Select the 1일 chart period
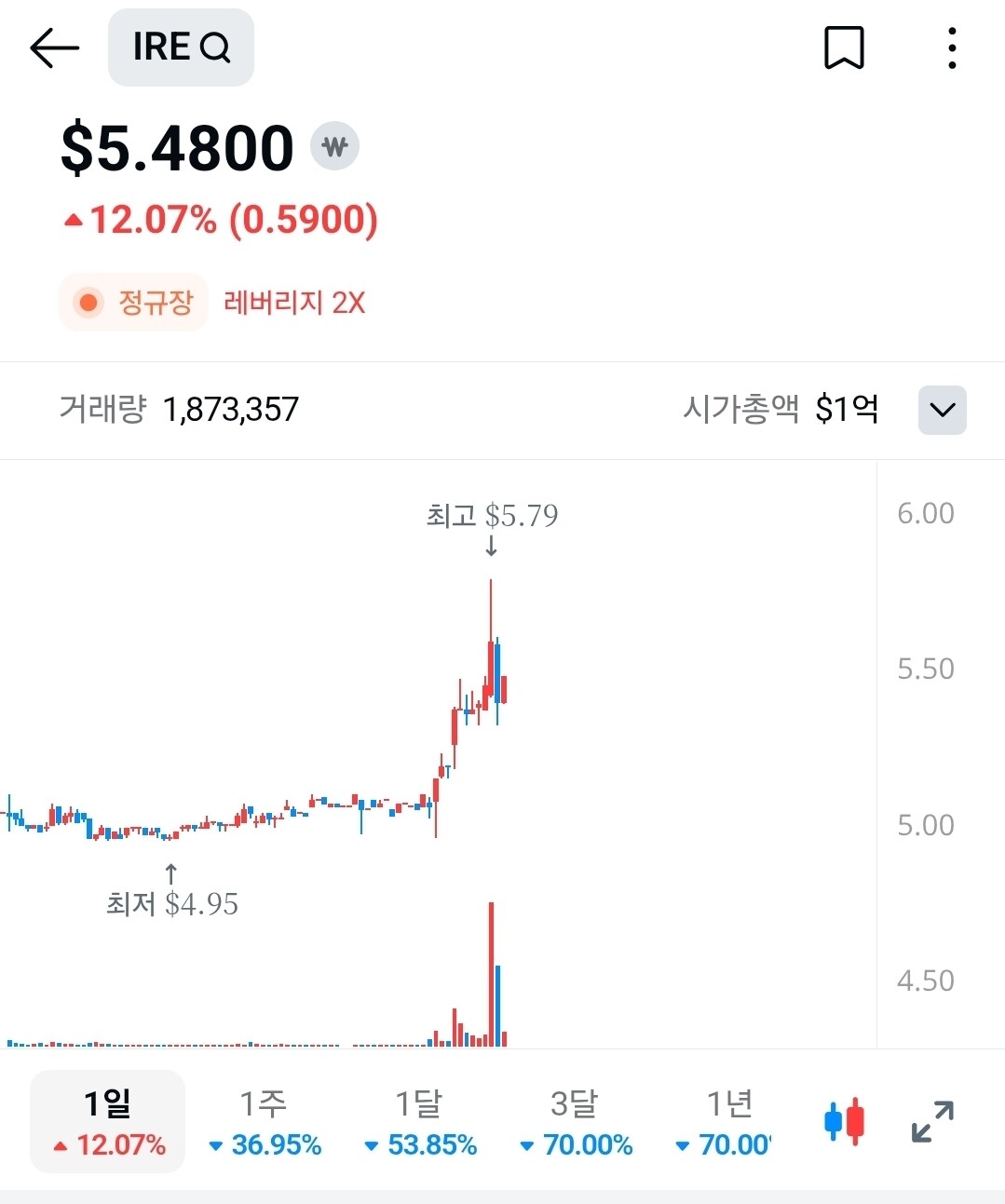Viewport: 1005px width, 1204px height. (108, 1121)
